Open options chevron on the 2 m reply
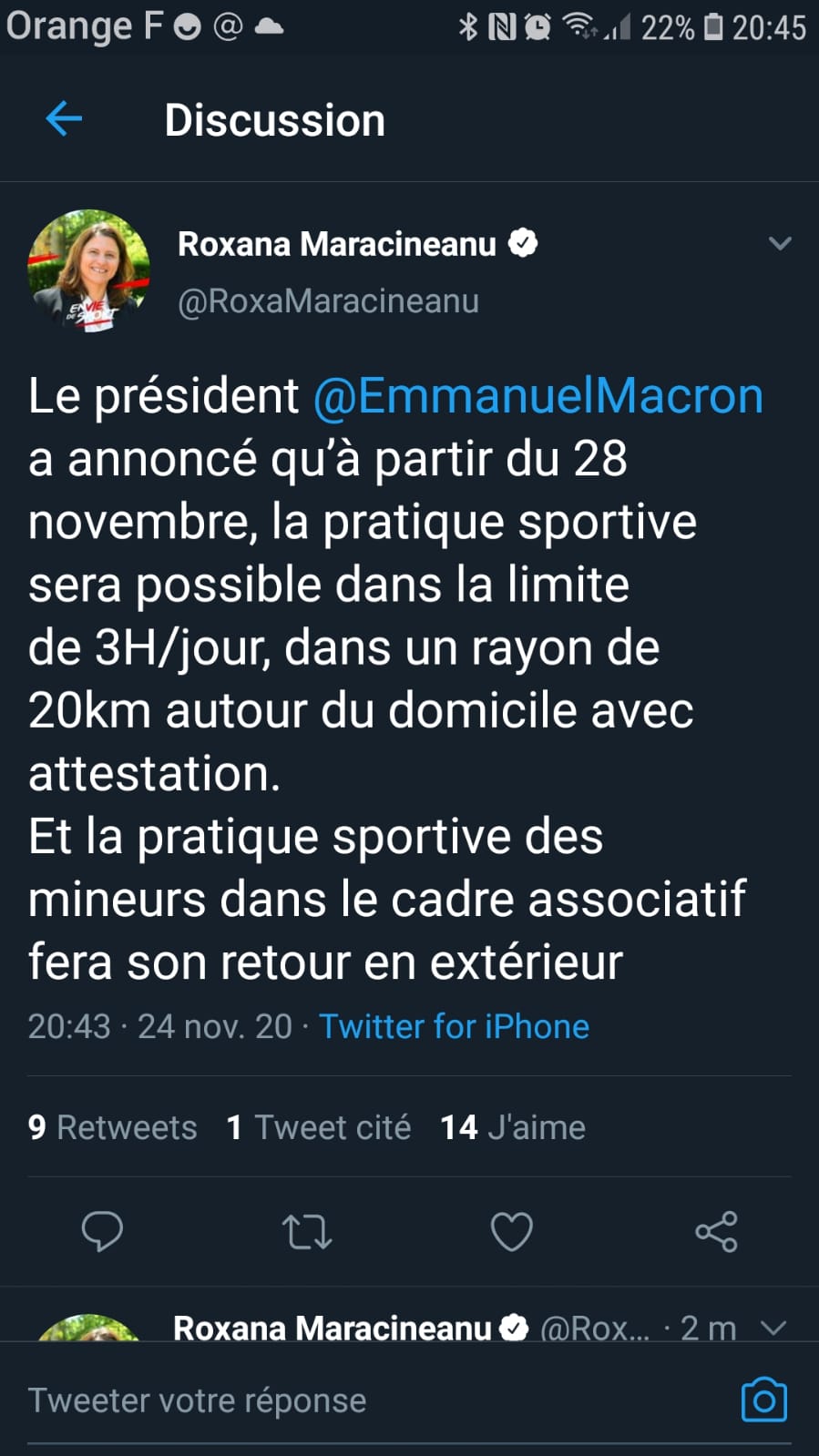Viewport: 819px width, 1456px height. point(773,1328)
